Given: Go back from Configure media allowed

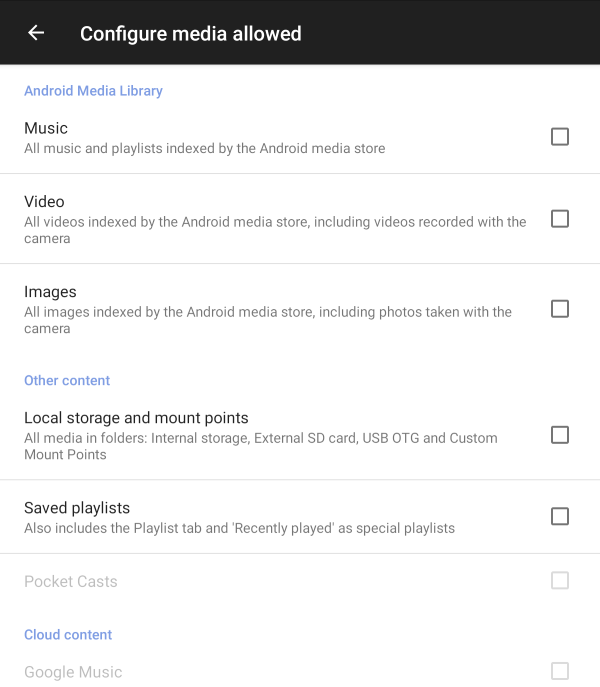Looking at the screenshot, I should click(x=36, y=33).
